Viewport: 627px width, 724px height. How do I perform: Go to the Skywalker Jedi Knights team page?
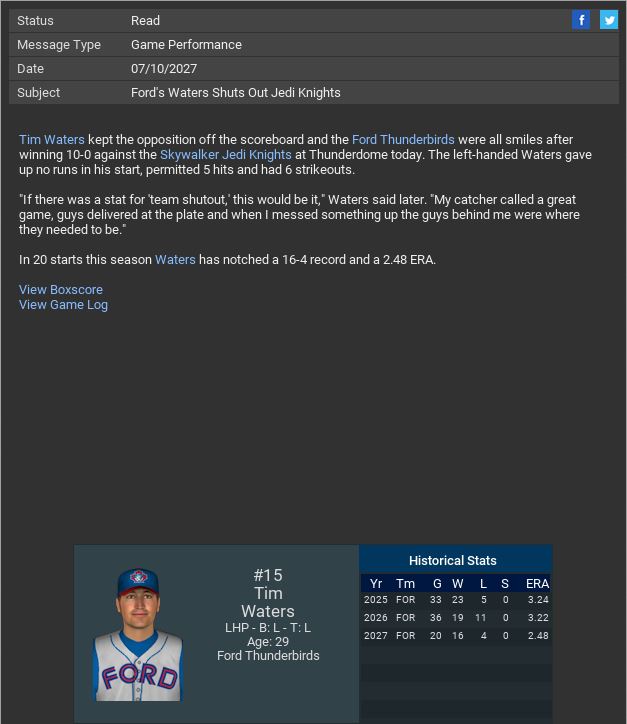(x=225, y=155)
